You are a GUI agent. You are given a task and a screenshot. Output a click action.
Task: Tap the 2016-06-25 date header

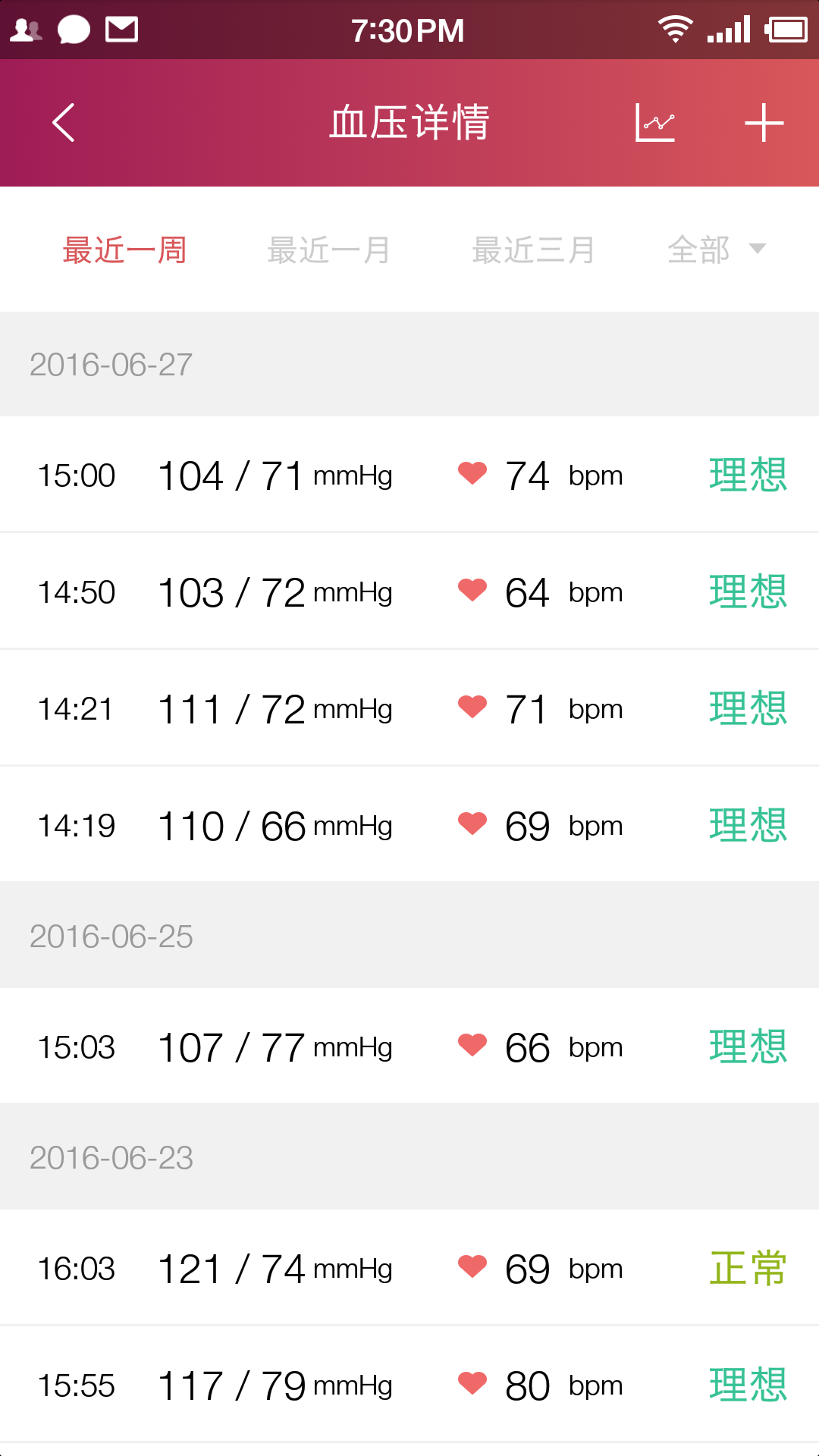pos(112,935)
